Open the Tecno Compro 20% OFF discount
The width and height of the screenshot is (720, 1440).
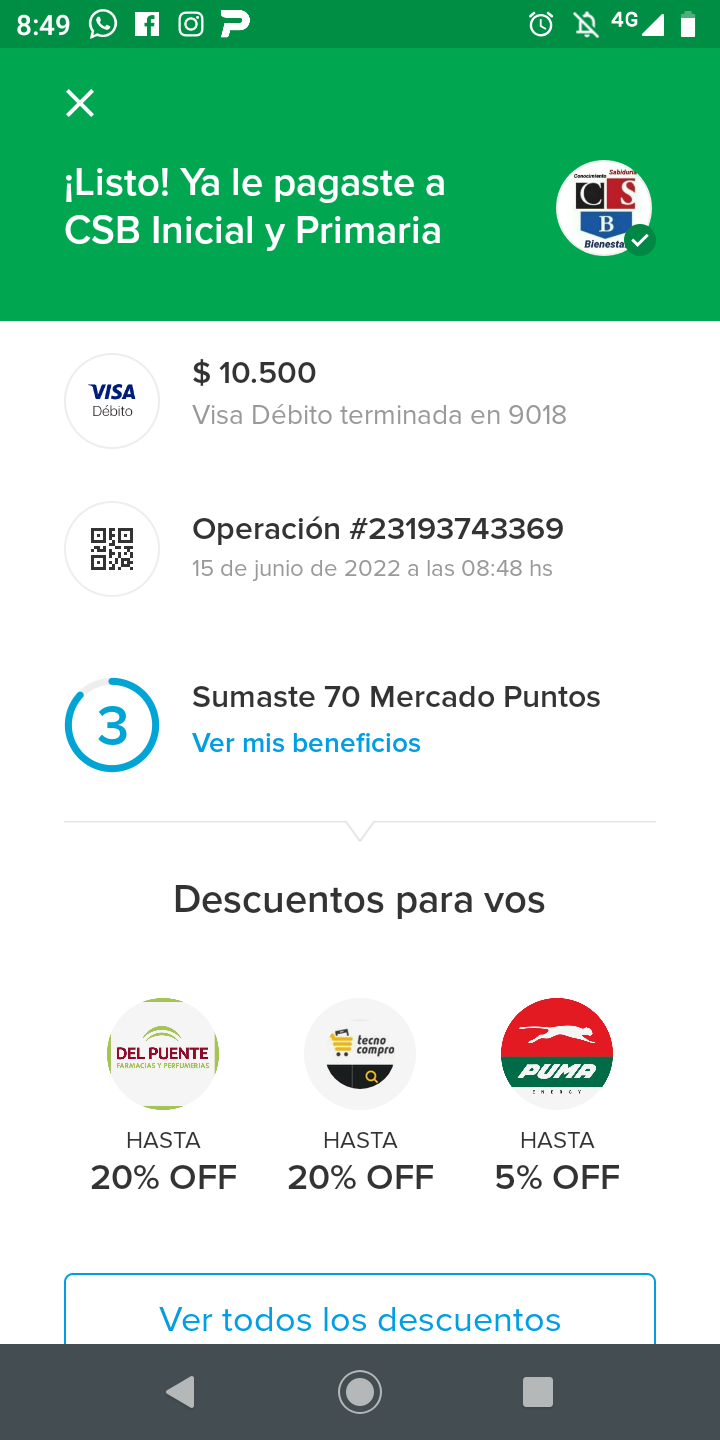coord(360,1054)
